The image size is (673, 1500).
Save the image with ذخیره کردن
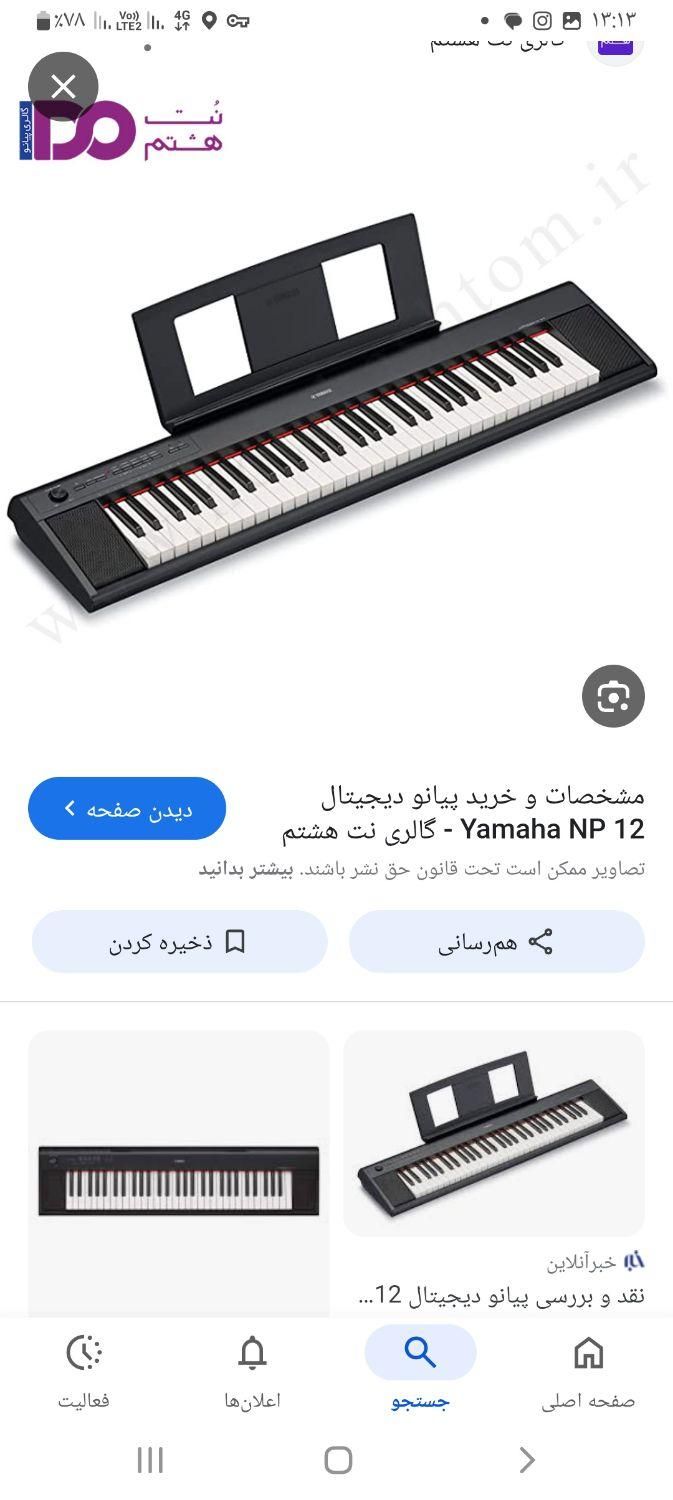pos(179,942)
